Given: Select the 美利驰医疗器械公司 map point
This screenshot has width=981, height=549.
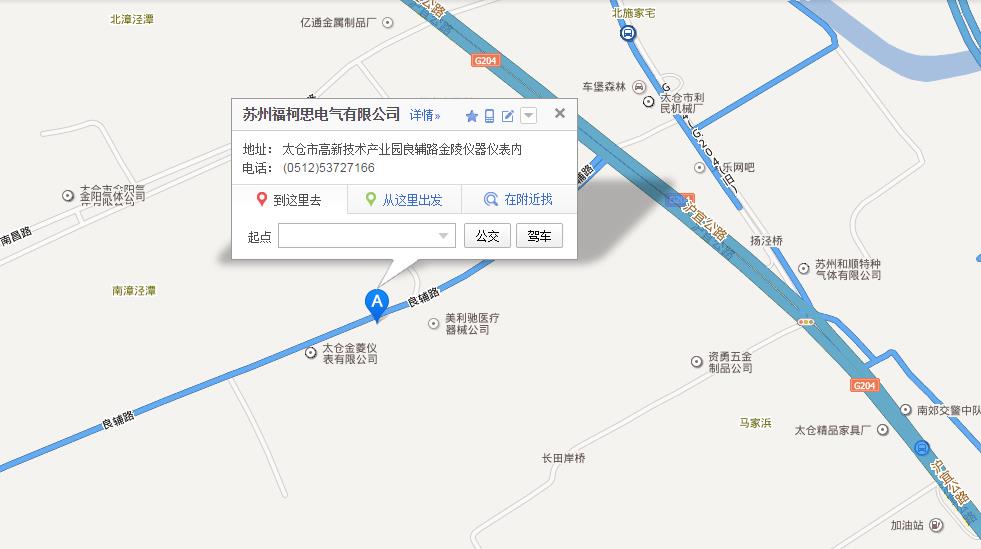Looking at the screenshot, I should tap(433, 323).
